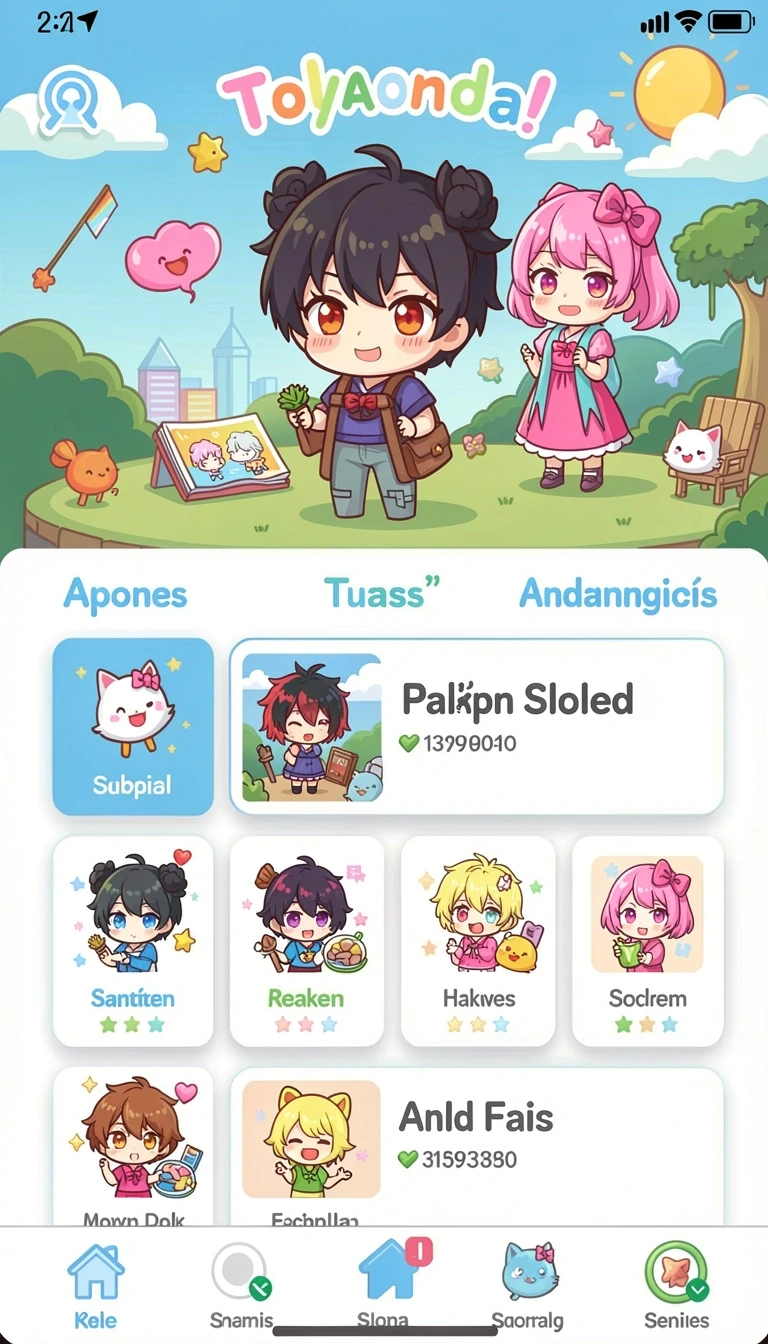The image size is (768, 1344).
Task: Open the Mown Dolk character card
Action: (133, 1146)
